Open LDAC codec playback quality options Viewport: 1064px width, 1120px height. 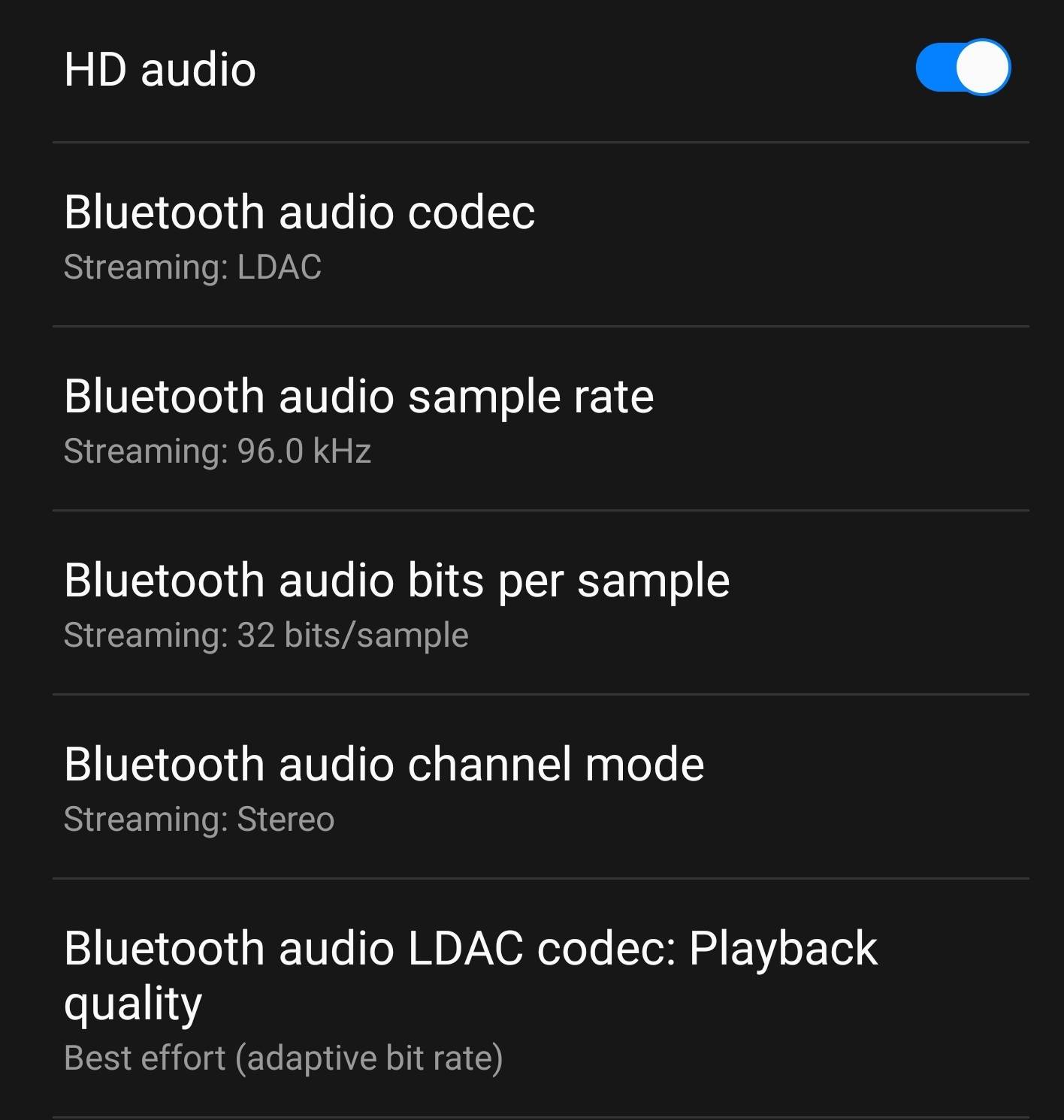coord(470,998)
